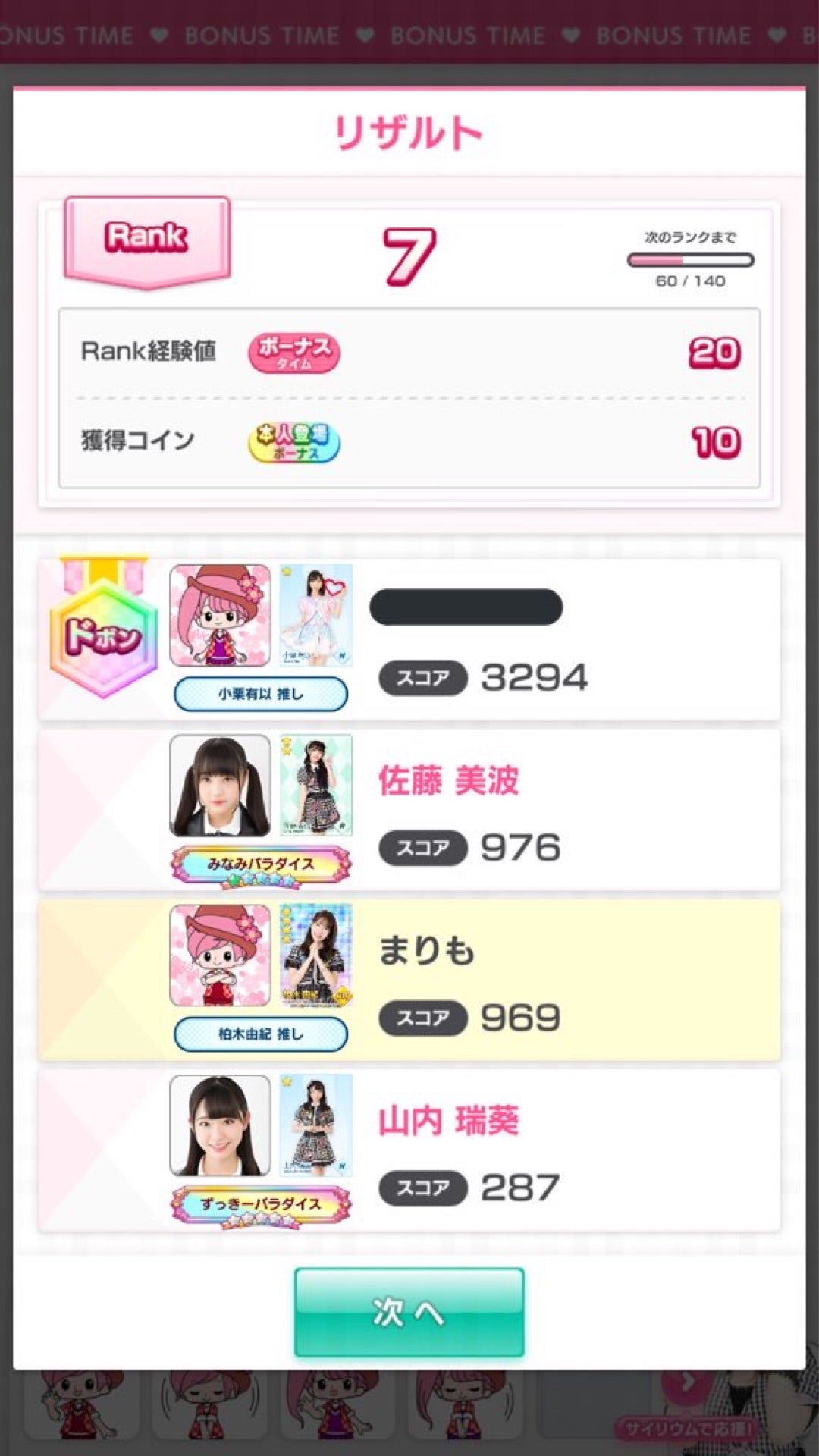Screen dimensions: 819x1456
Task: Tap the 次へ button to continue
Action: (x=409, y=1312)
